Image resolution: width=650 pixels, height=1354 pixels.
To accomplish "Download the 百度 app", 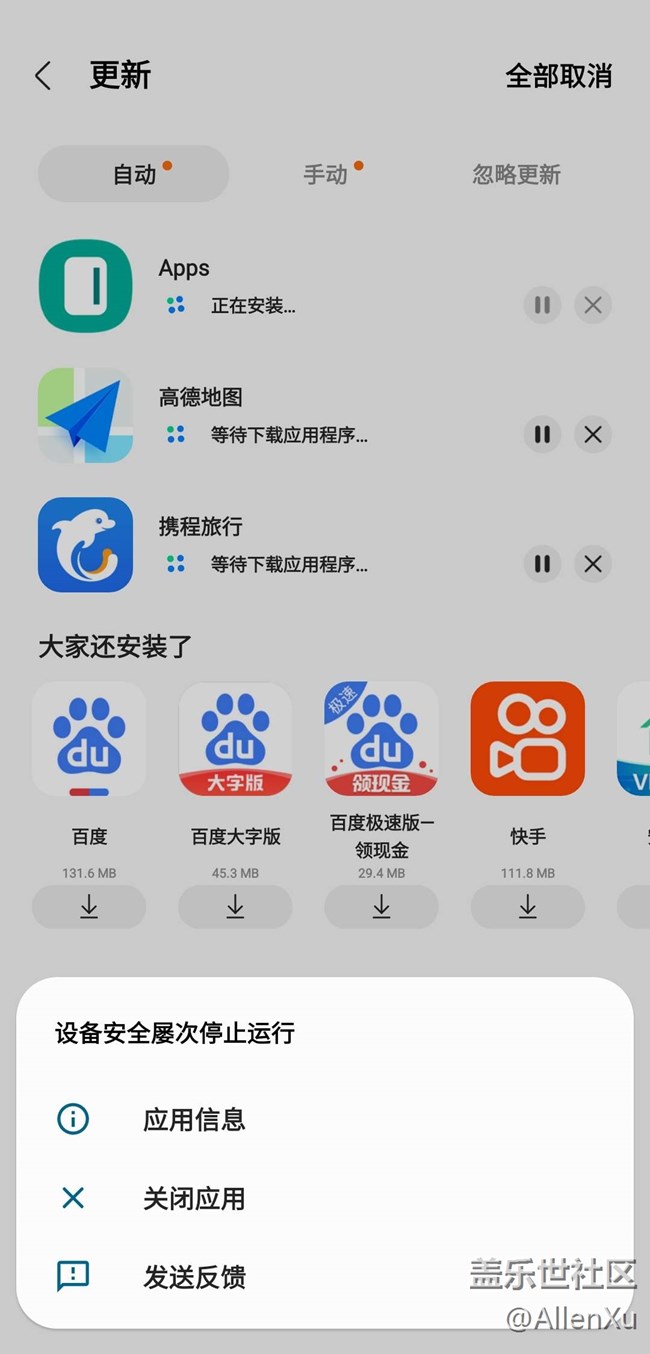I will 89,907.
